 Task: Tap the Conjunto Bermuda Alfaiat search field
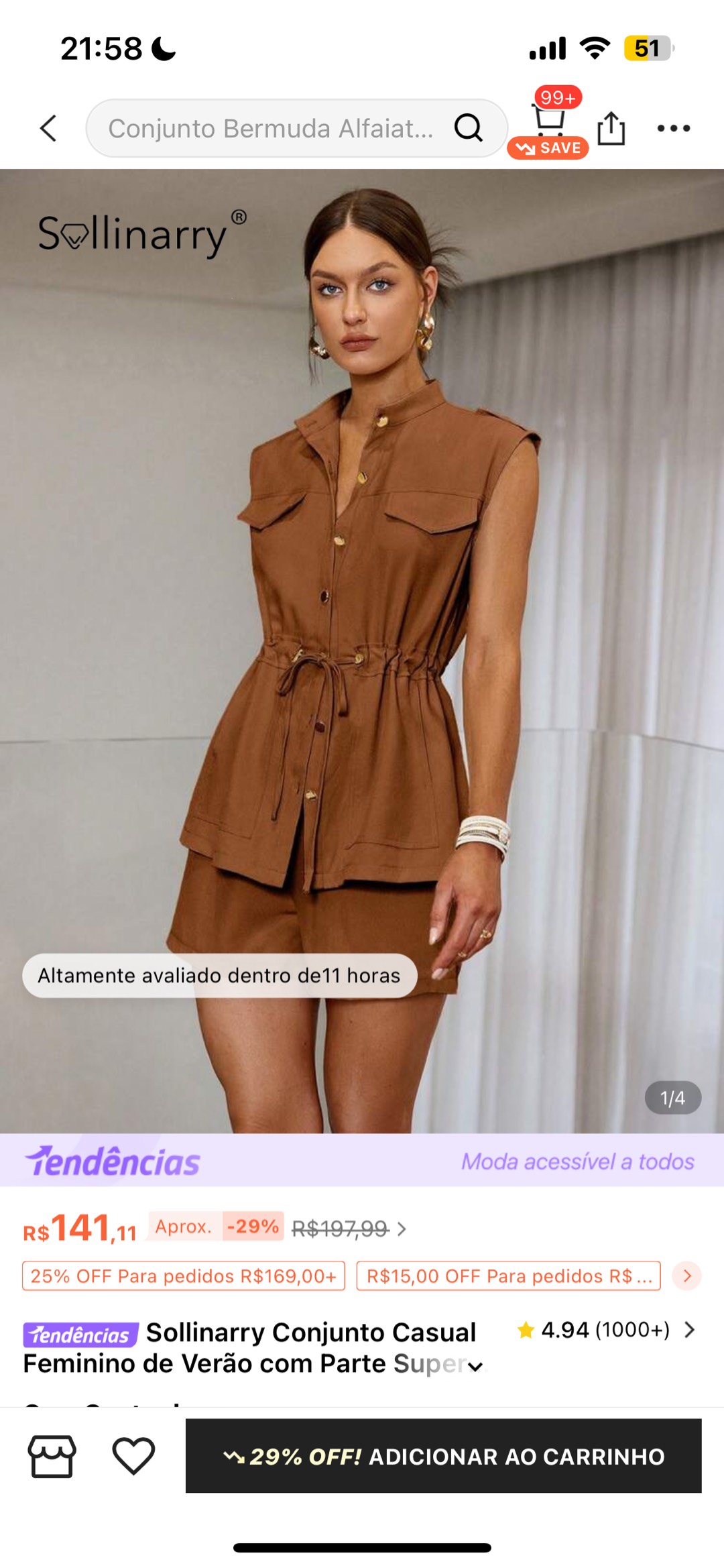tap(271, 128)
